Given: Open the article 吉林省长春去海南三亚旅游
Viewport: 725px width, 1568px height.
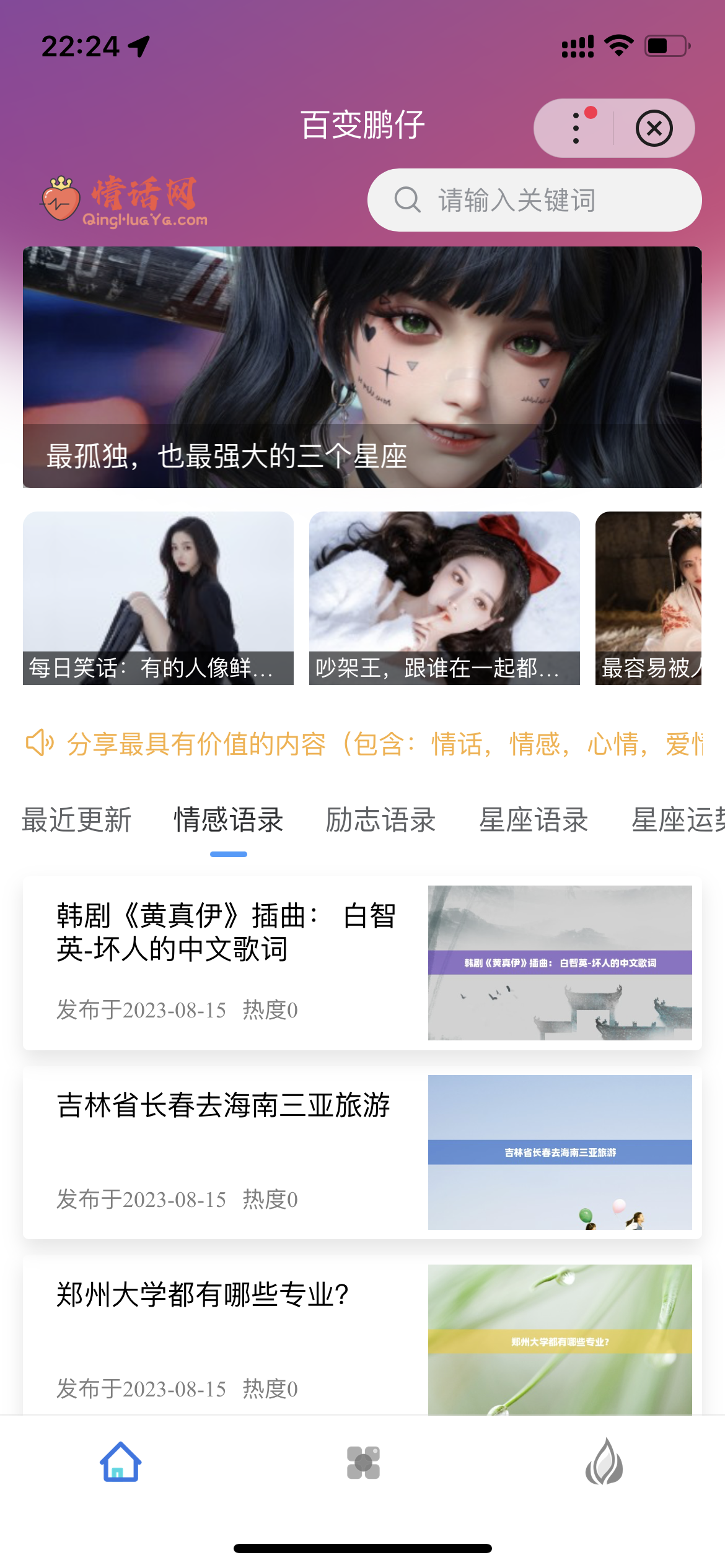Looking at the screenshot, I should coord(362,1152).
